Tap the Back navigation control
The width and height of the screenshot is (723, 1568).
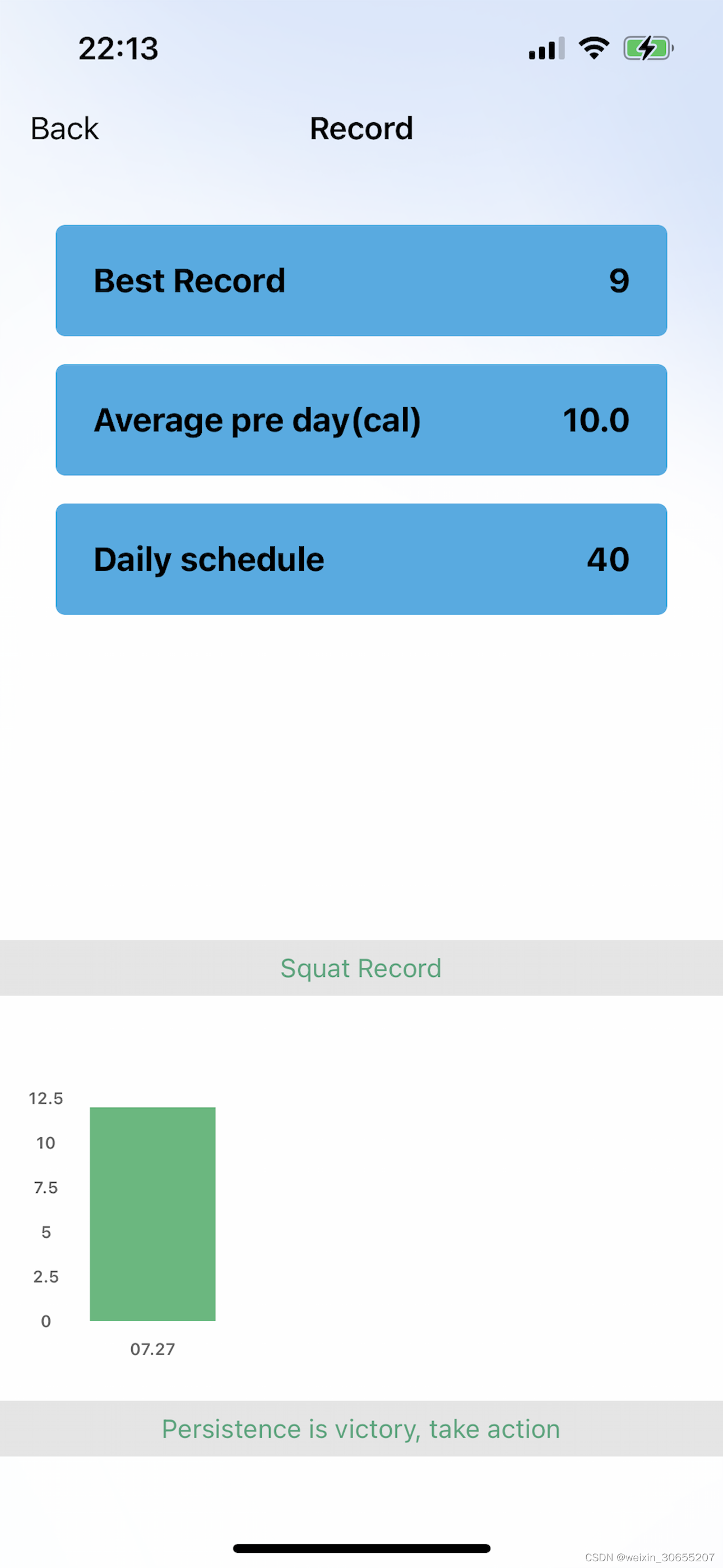pyautogui.click(x=63, y=128)
